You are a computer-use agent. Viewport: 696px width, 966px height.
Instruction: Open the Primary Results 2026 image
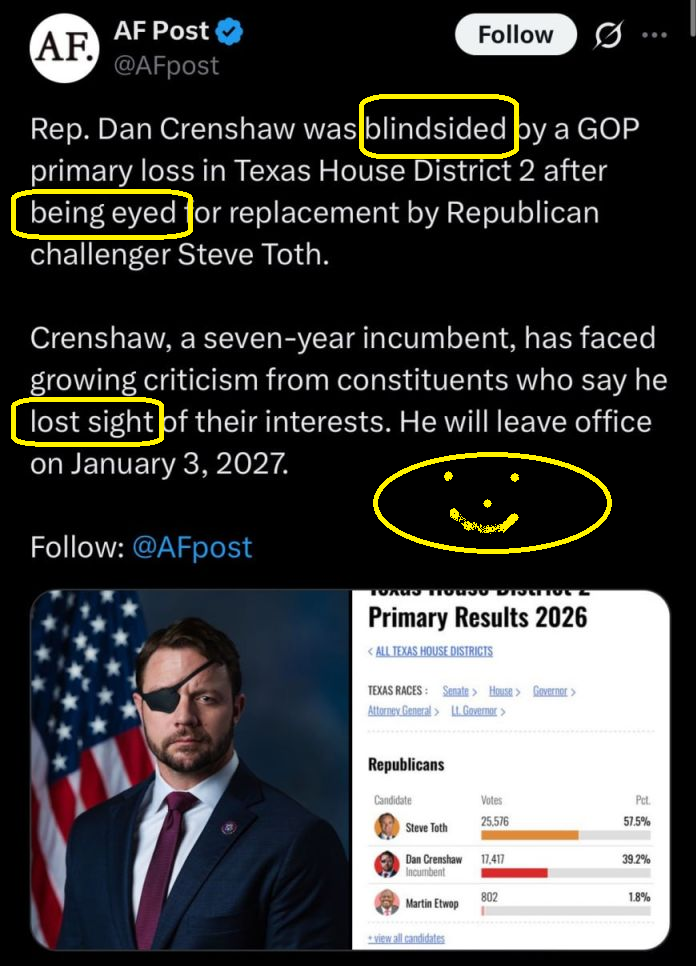(x=510, y=770)
